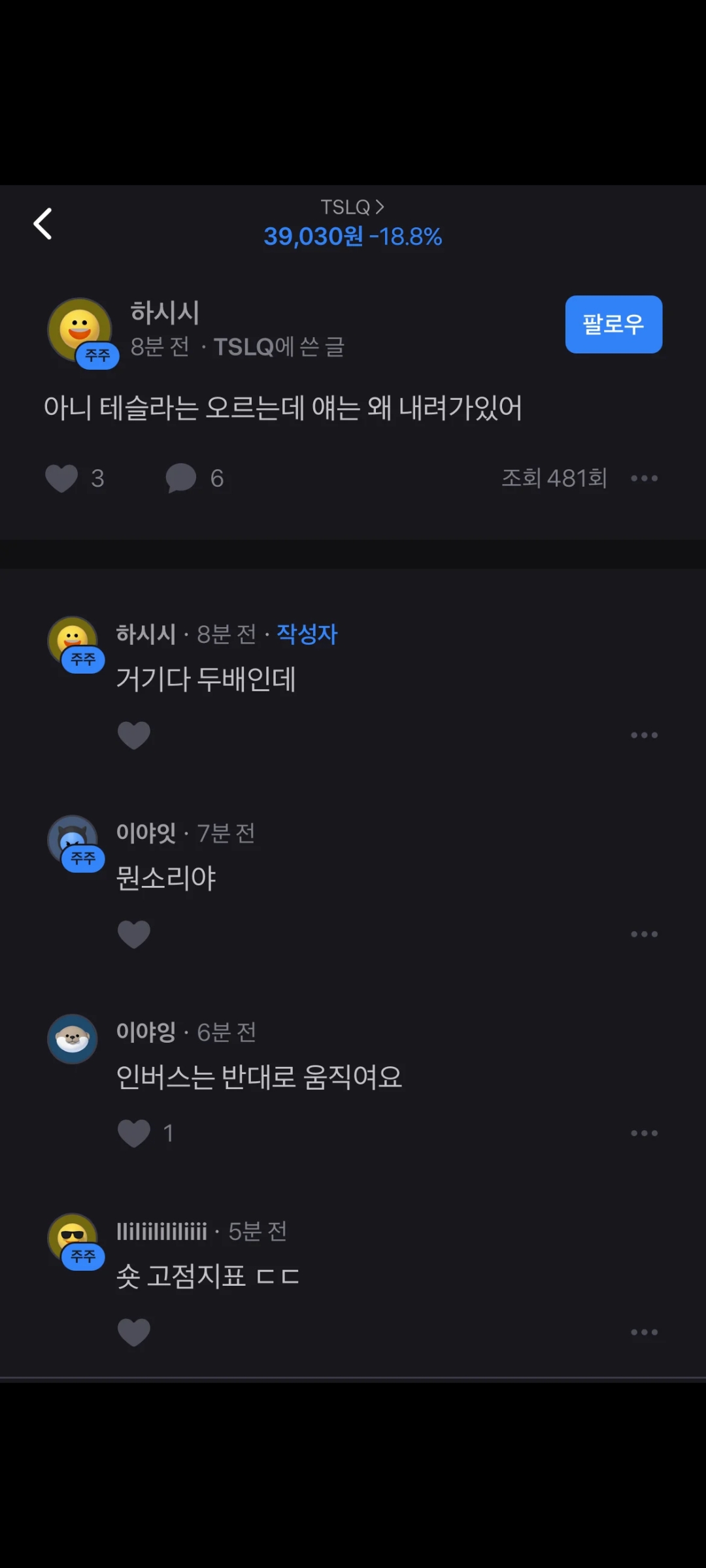Image resolution: width=706 pixels, height=1568 pixels.
Task: Open the post author's profile avatar
Action: coord(80,329)
